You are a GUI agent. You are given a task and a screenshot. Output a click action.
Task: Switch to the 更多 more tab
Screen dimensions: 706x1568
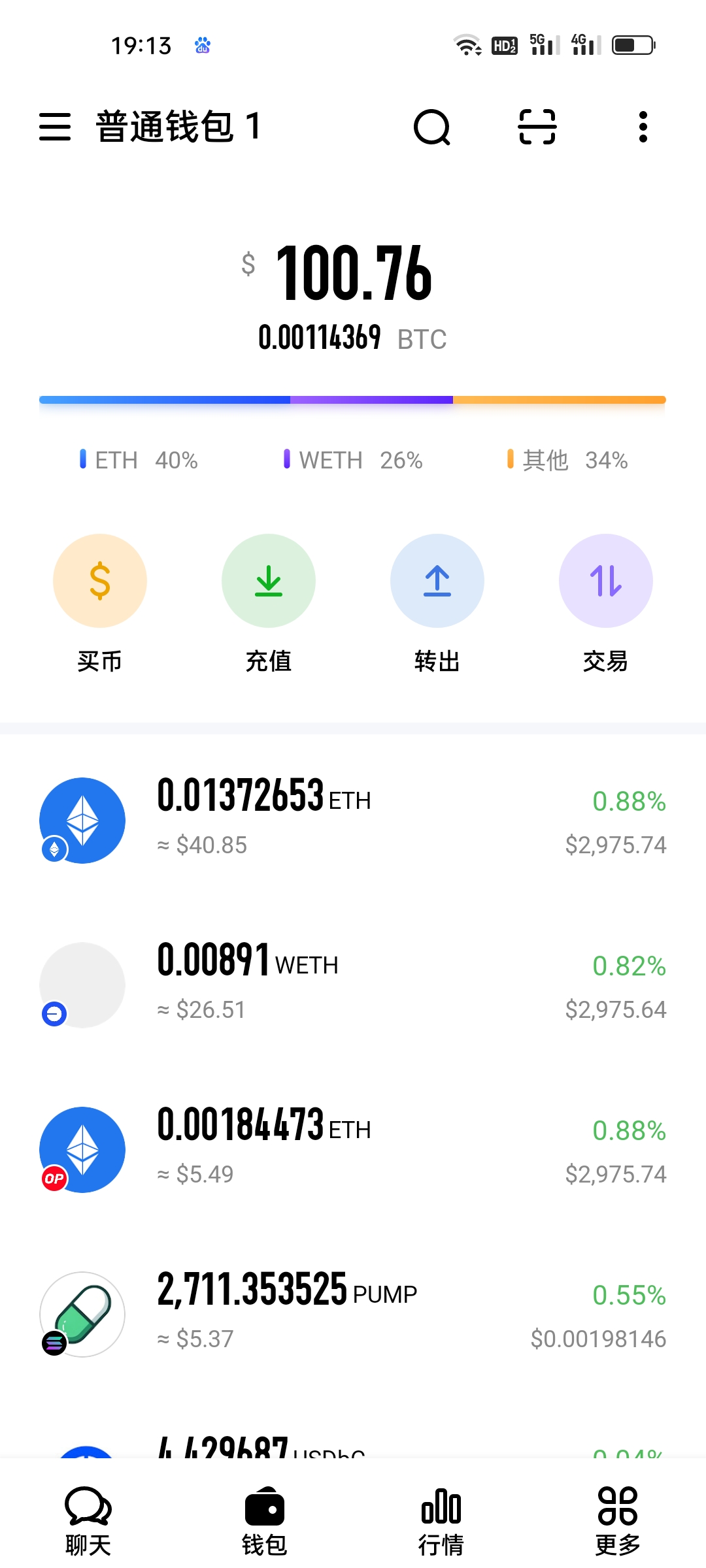click(x=618, y=1521)
